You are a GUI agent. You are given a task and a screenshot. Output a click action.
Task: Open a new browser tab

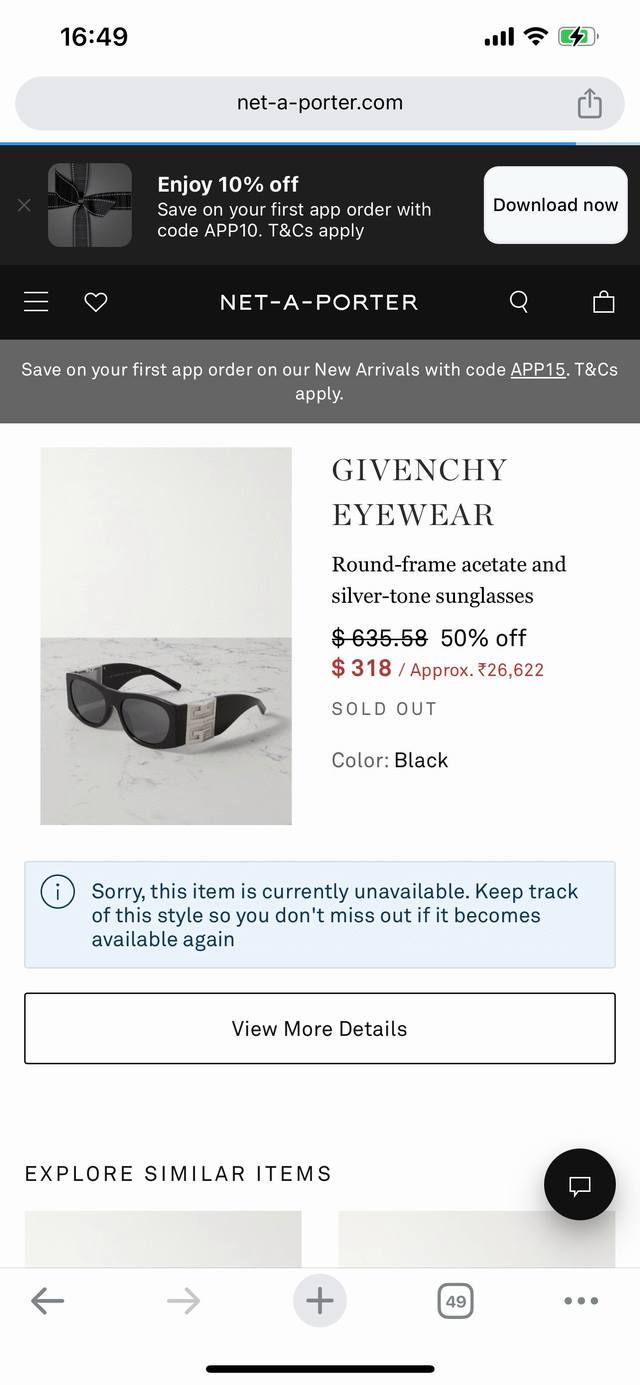point(319,1300)
